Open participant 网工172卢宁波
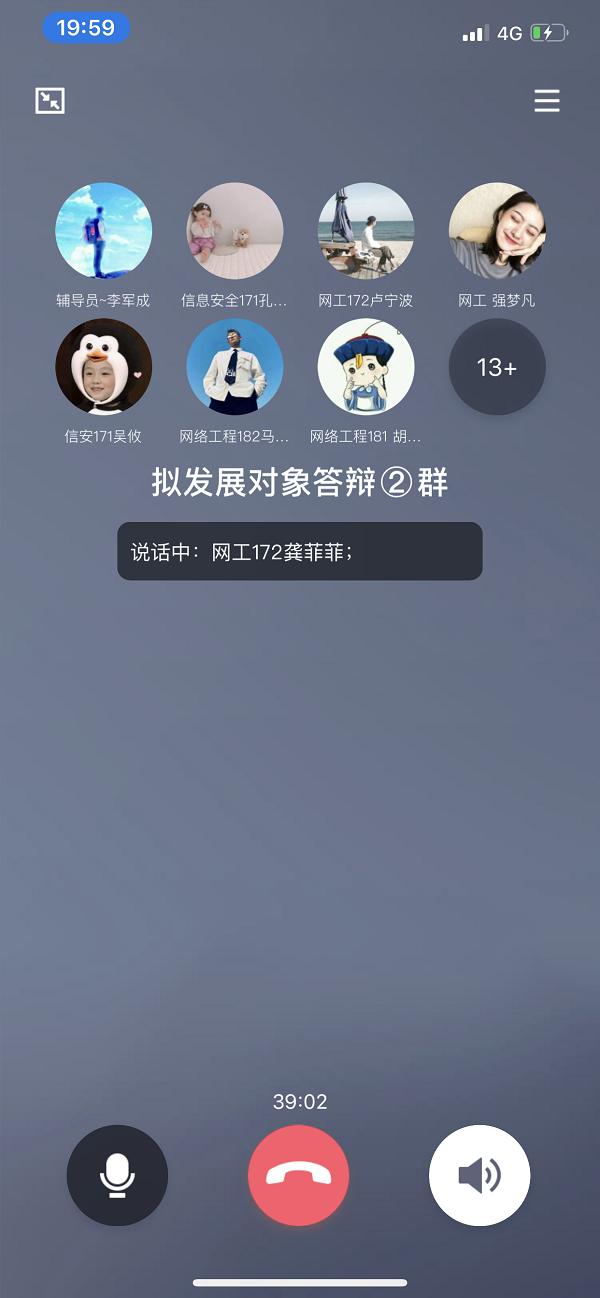600x1298 pixels. [366, 231]
